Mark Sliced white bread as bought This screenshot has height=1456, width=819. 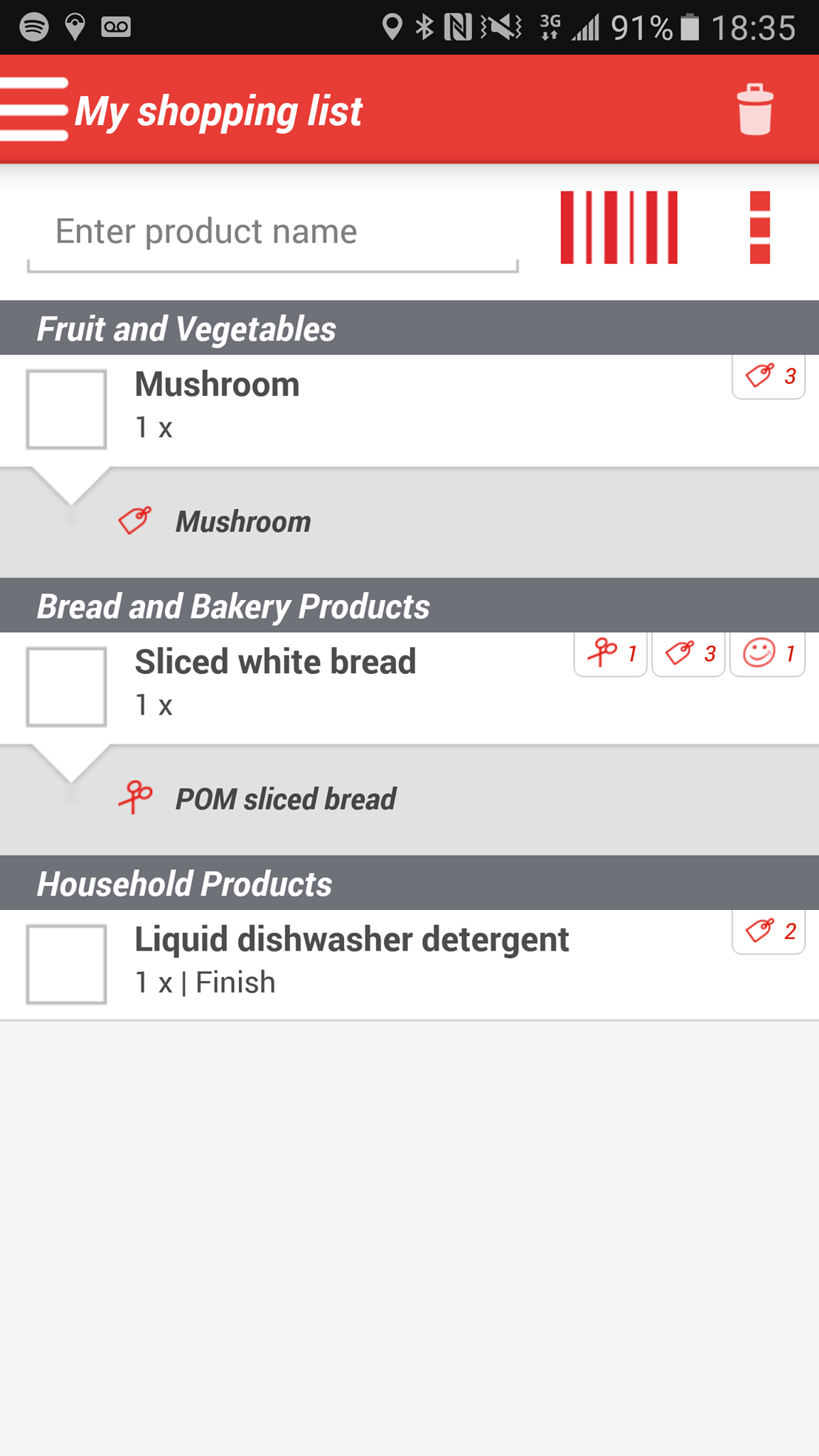tap(66, 686)
